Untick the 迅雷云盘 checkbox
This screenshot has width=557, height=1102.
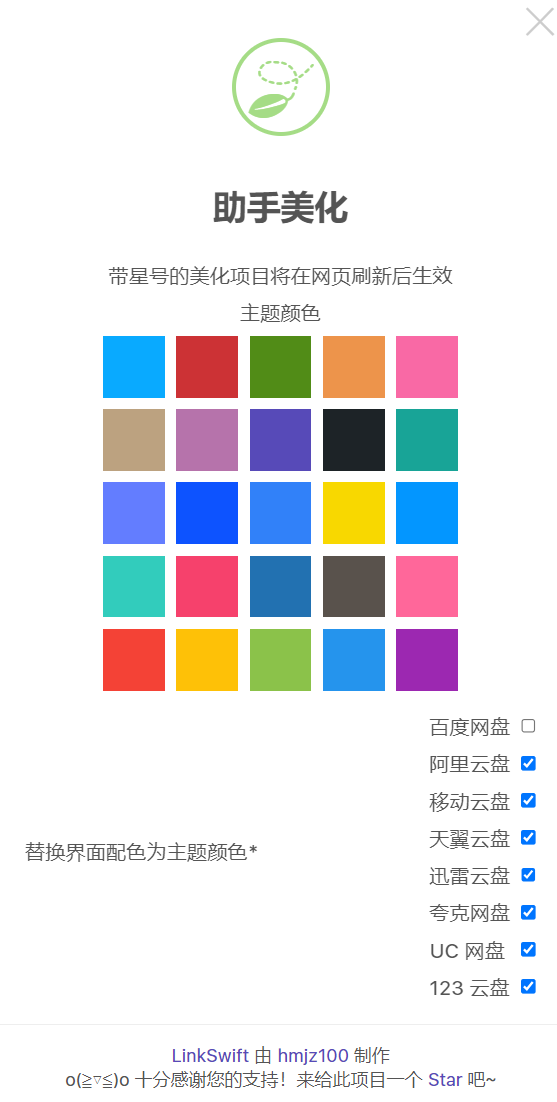[x=528, y=875]
